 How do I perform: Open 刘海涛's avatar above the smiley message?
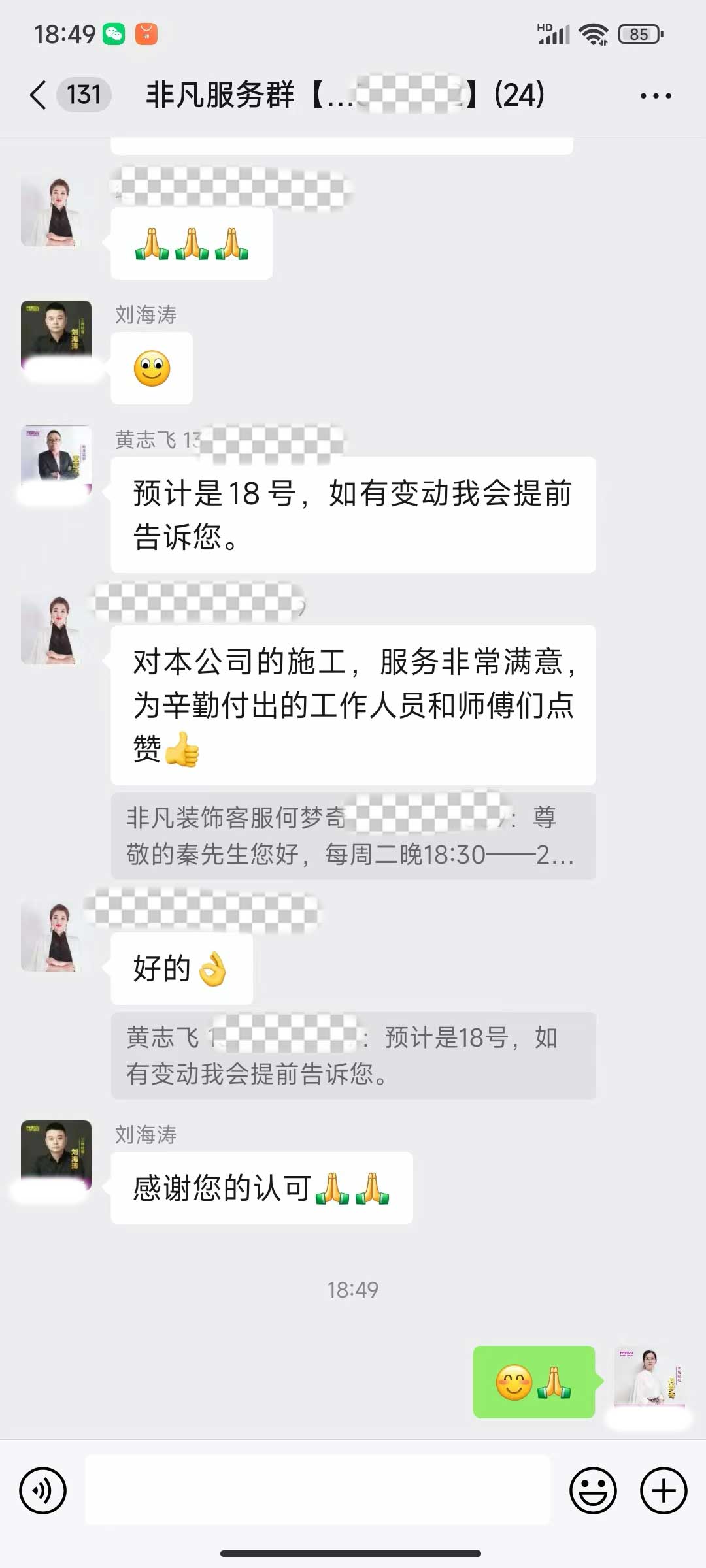click(x=56, y=335)
